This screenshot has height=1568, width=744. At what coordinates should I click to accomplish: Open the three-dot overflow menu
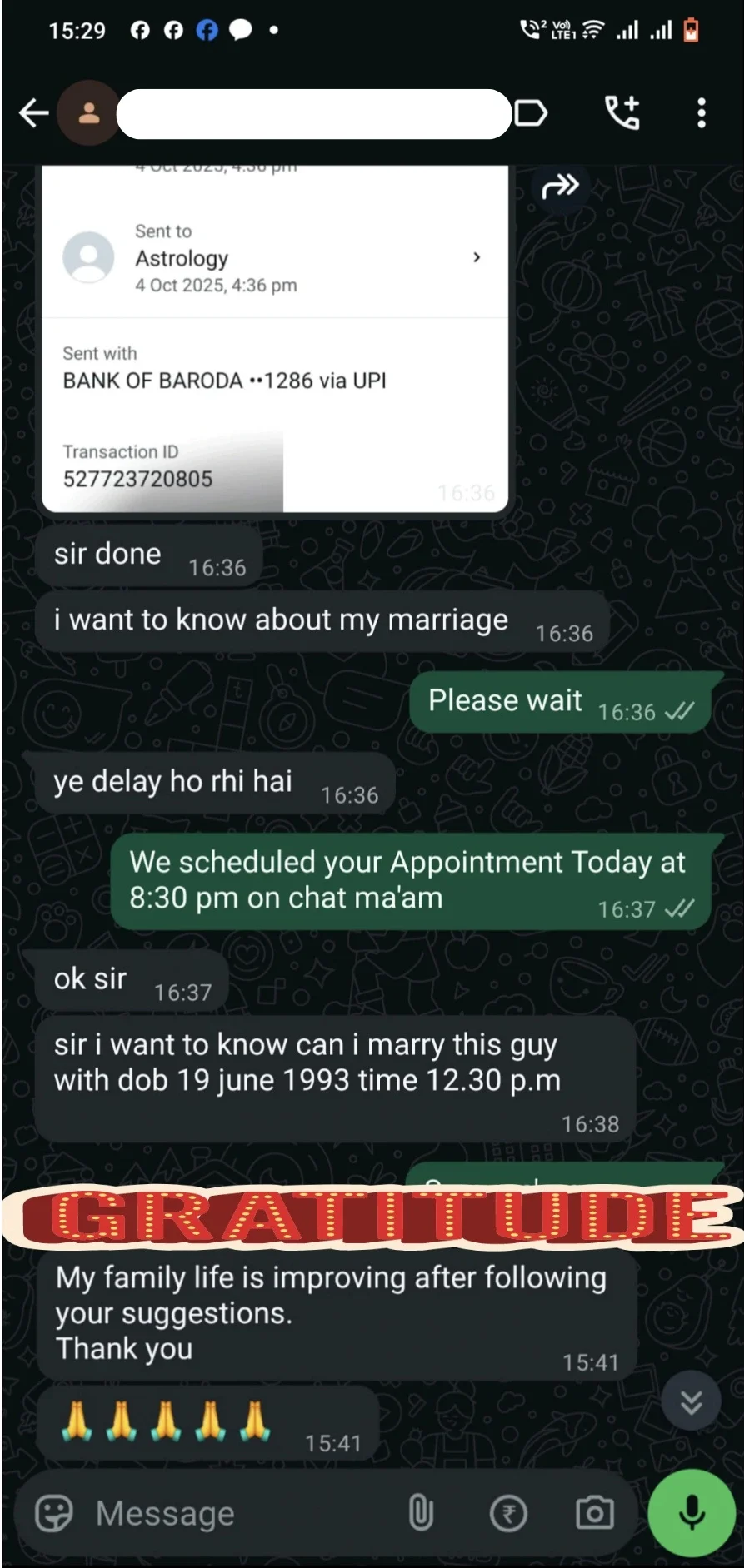(x=702, y=112)
